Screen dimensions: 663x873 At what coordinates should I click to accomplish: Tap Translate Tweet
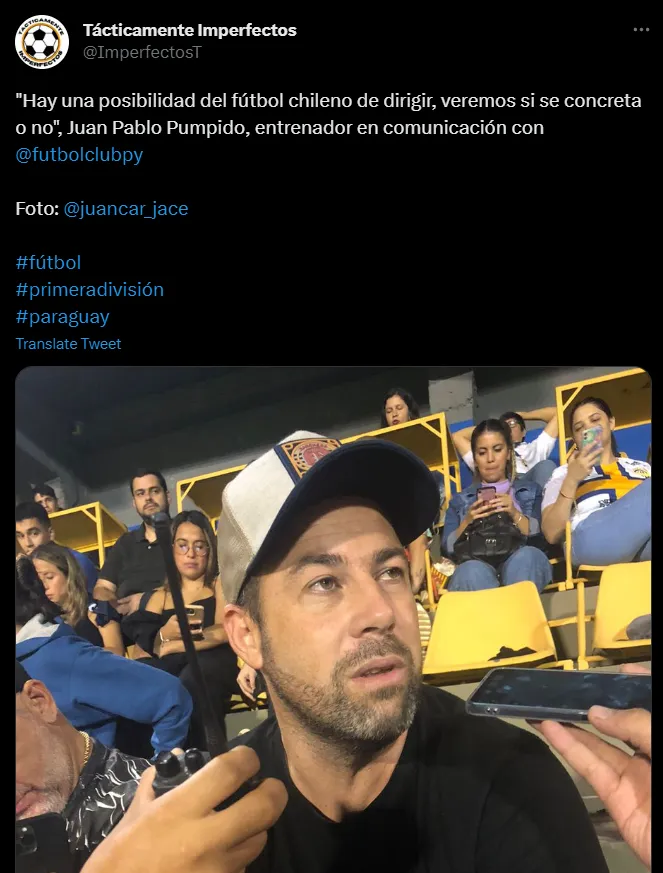coord(68,344)
